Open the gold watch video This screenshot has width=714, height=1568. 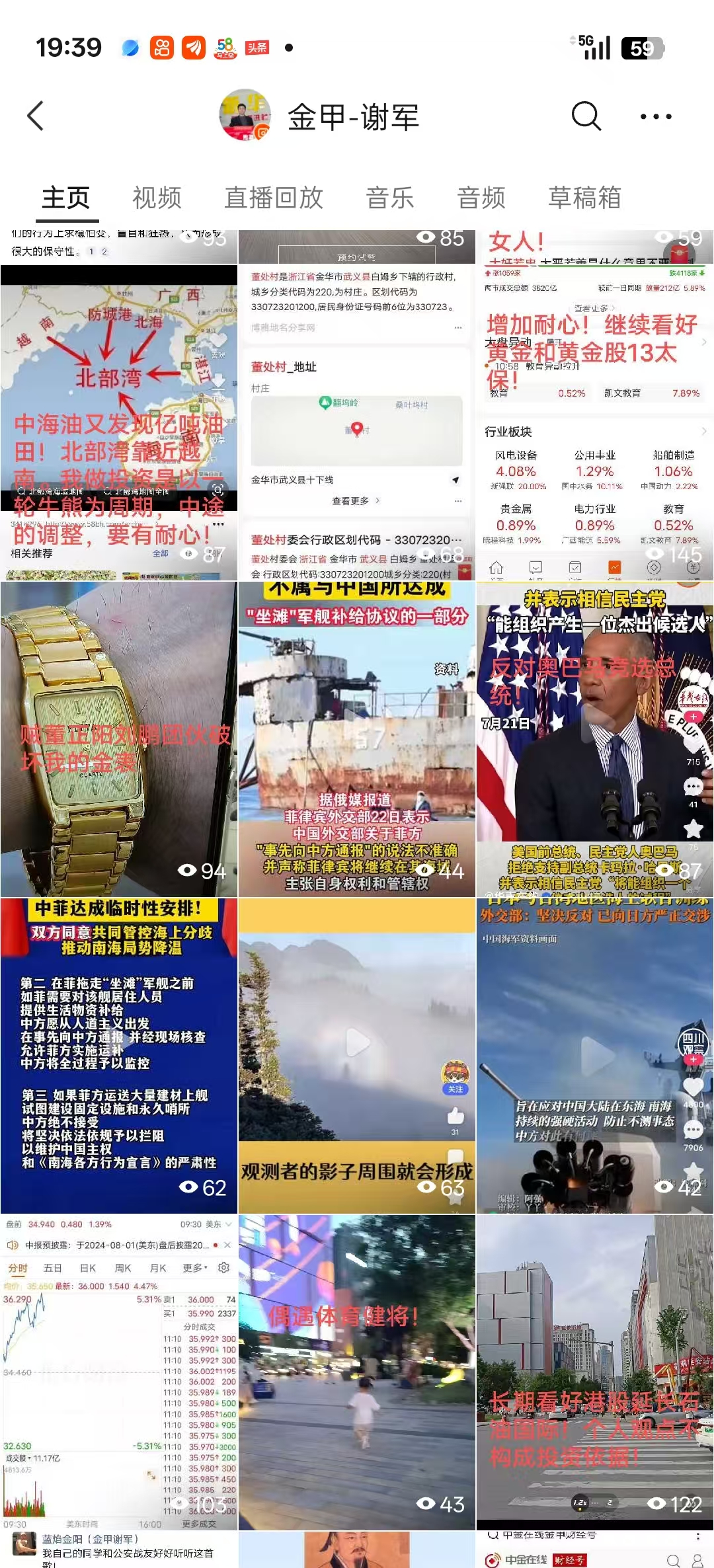[119, 739]
